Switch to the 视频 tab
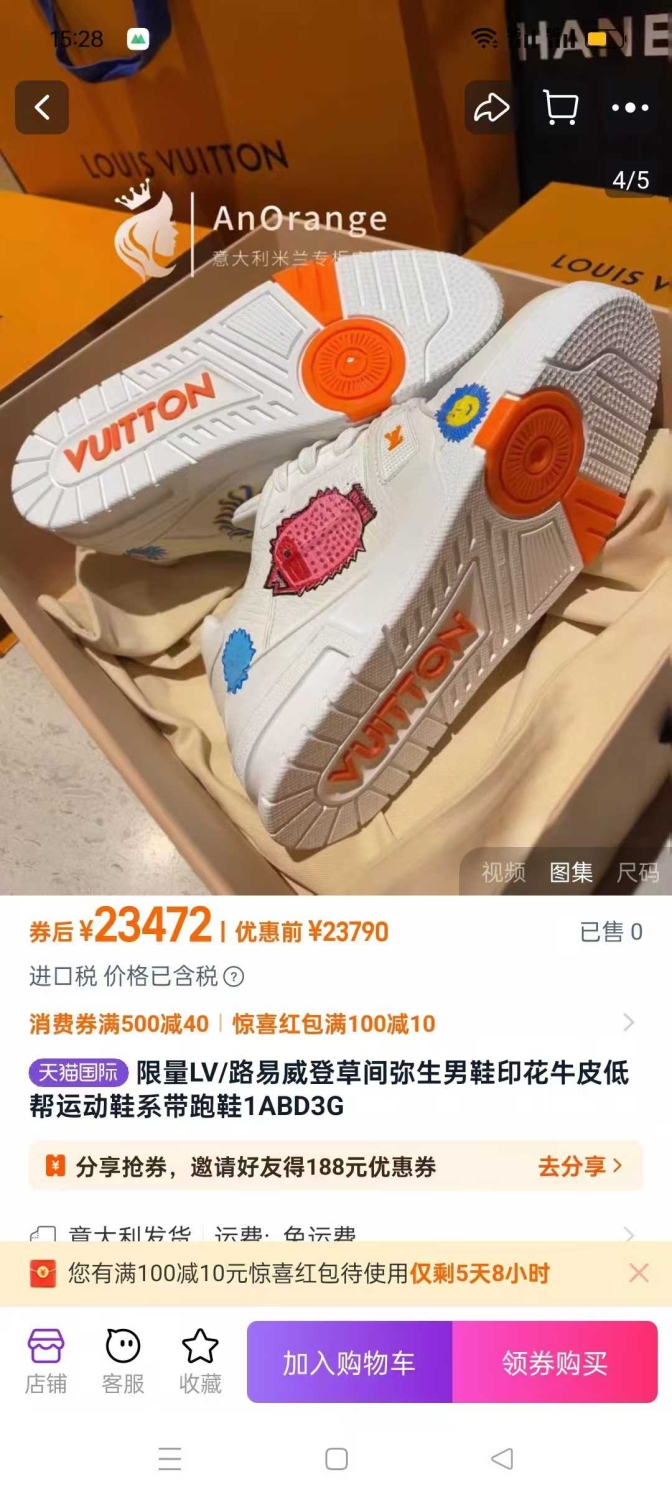The image size is (672, 1500). [x=503, y=872]
